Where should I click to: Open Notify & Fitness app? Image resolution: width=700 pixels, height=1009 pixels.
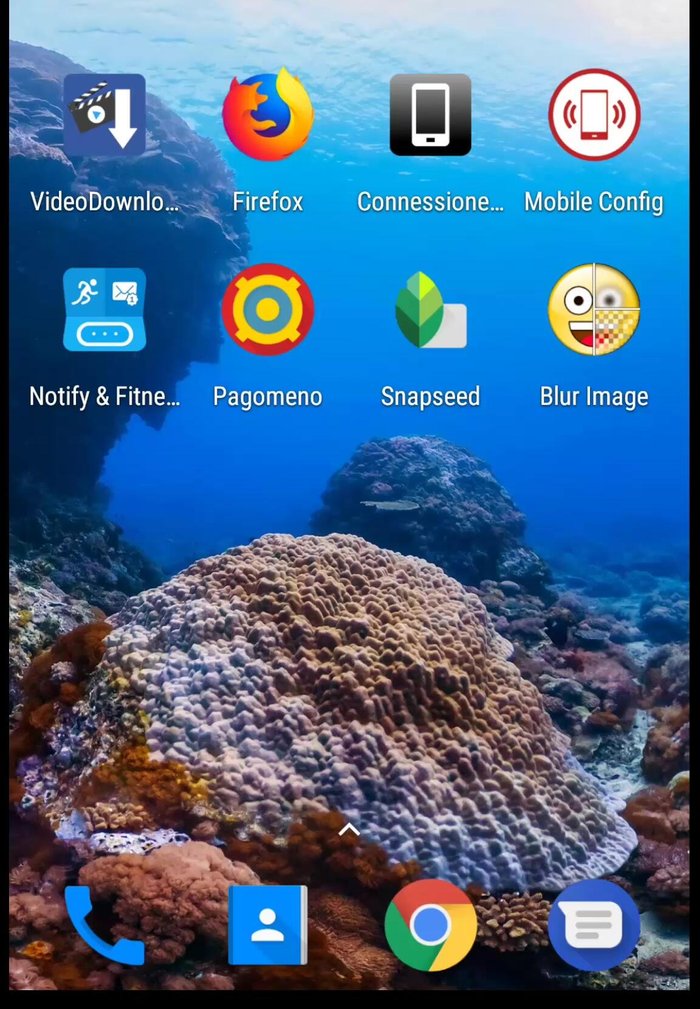(105, 310)
